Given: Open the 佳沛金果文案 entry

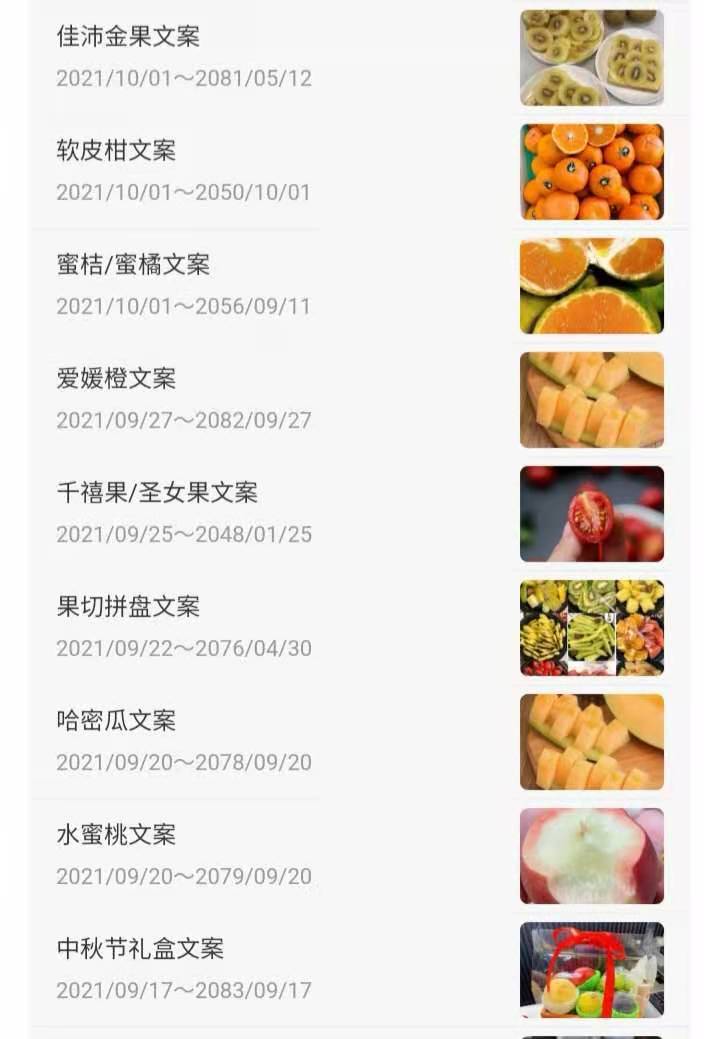Looking at the screenshot, I should [x=128, y=37].
